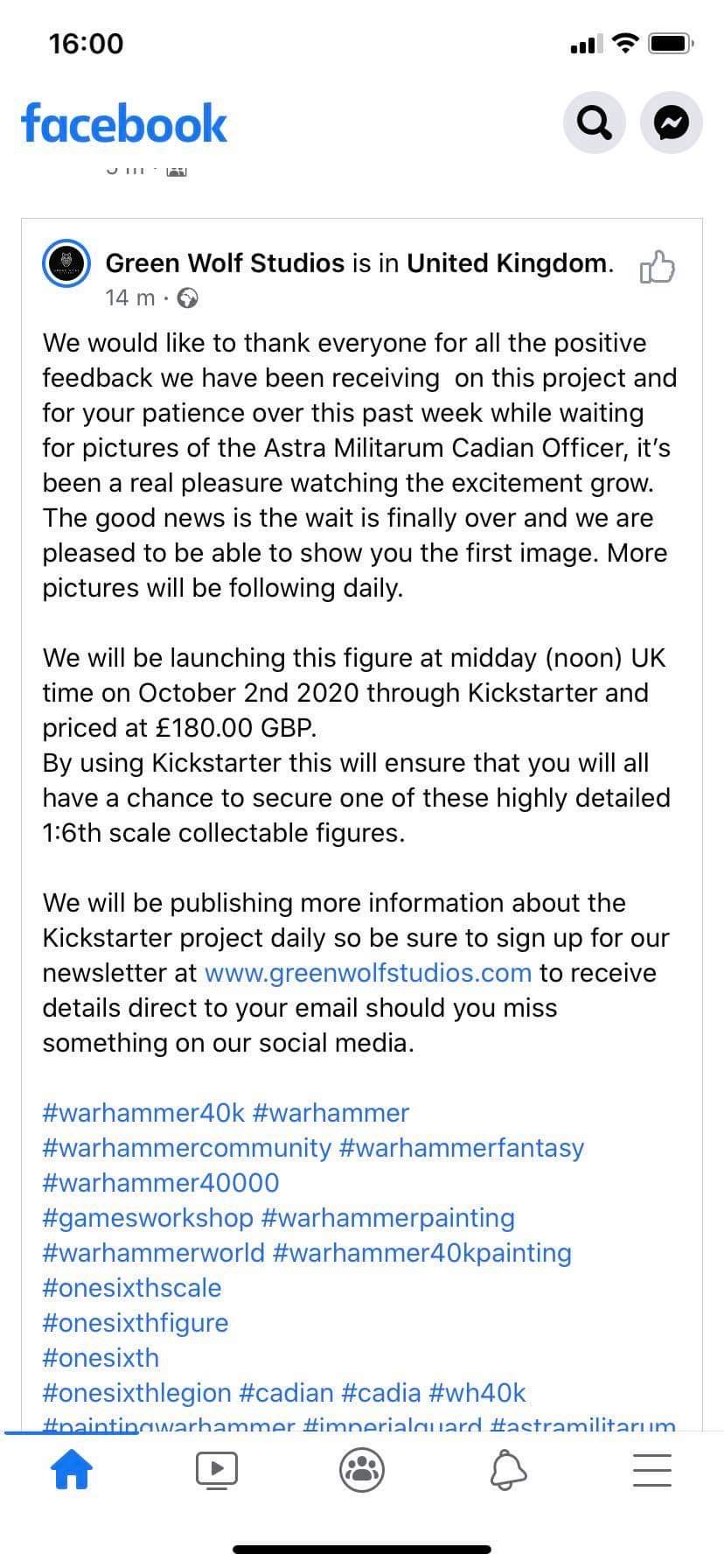This screenshot has width=724, height=1568.
Task: Open Facebook search
Action: click(x=595, y=123)
